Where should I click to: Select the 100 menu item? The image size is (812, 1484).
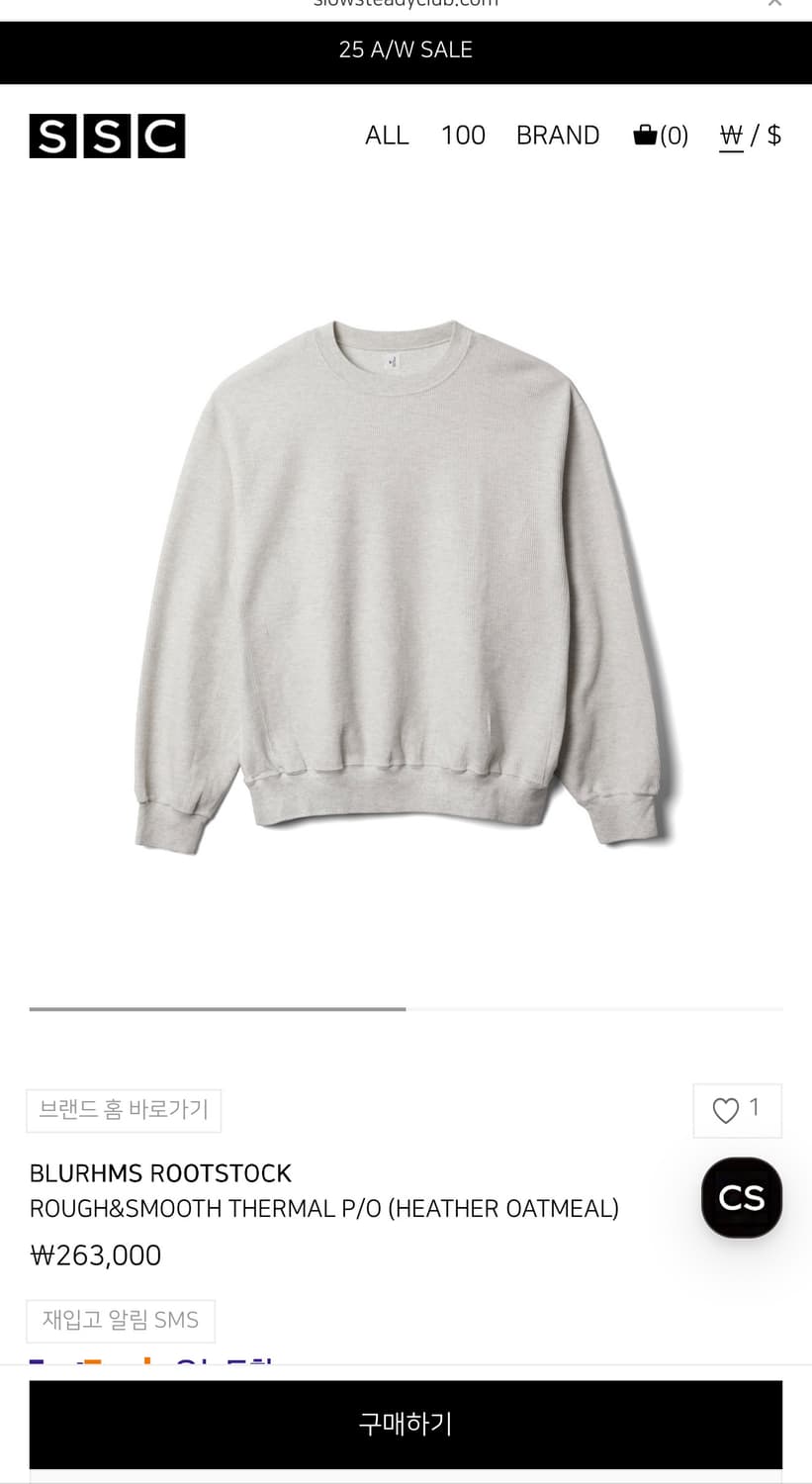463,135
